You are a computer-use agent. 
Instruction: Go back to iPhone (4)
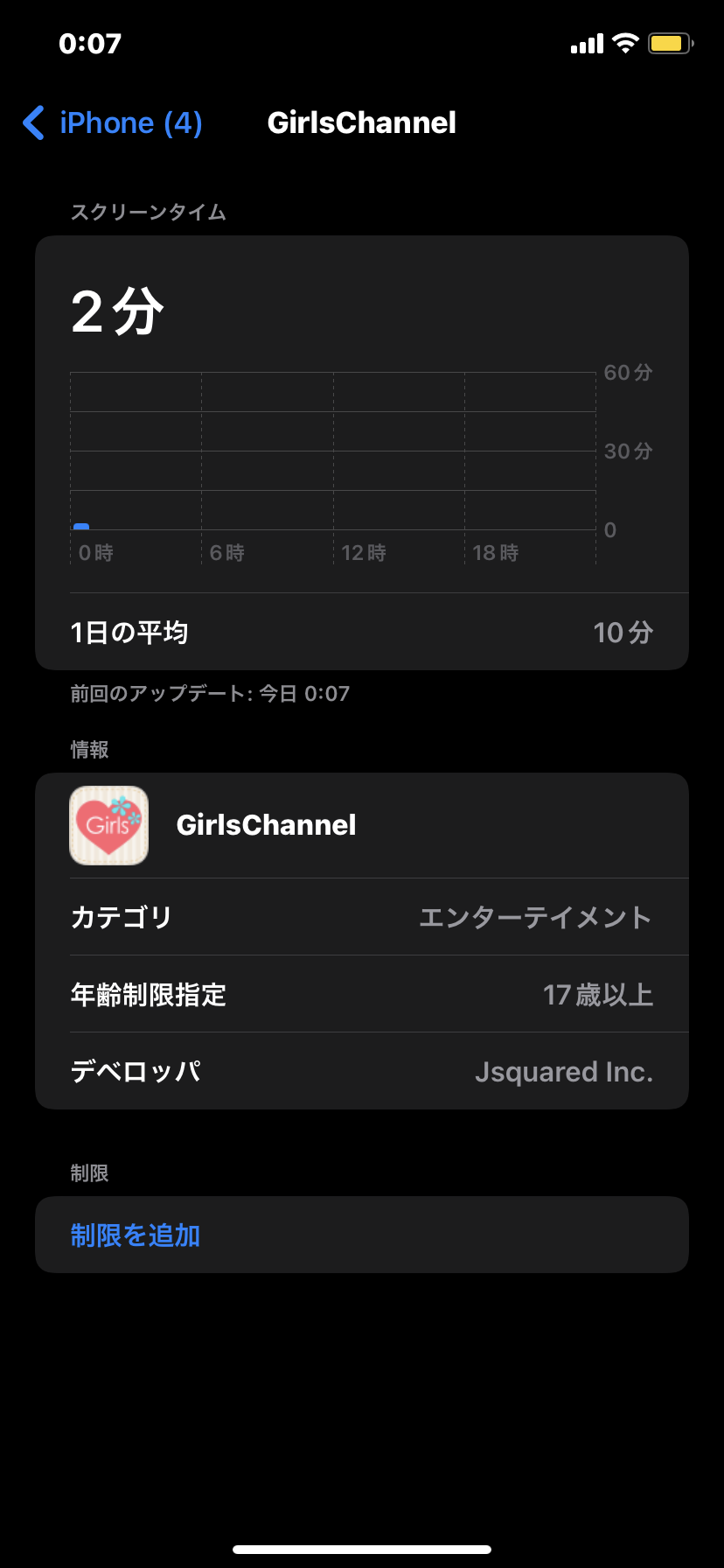pos(113,123)
